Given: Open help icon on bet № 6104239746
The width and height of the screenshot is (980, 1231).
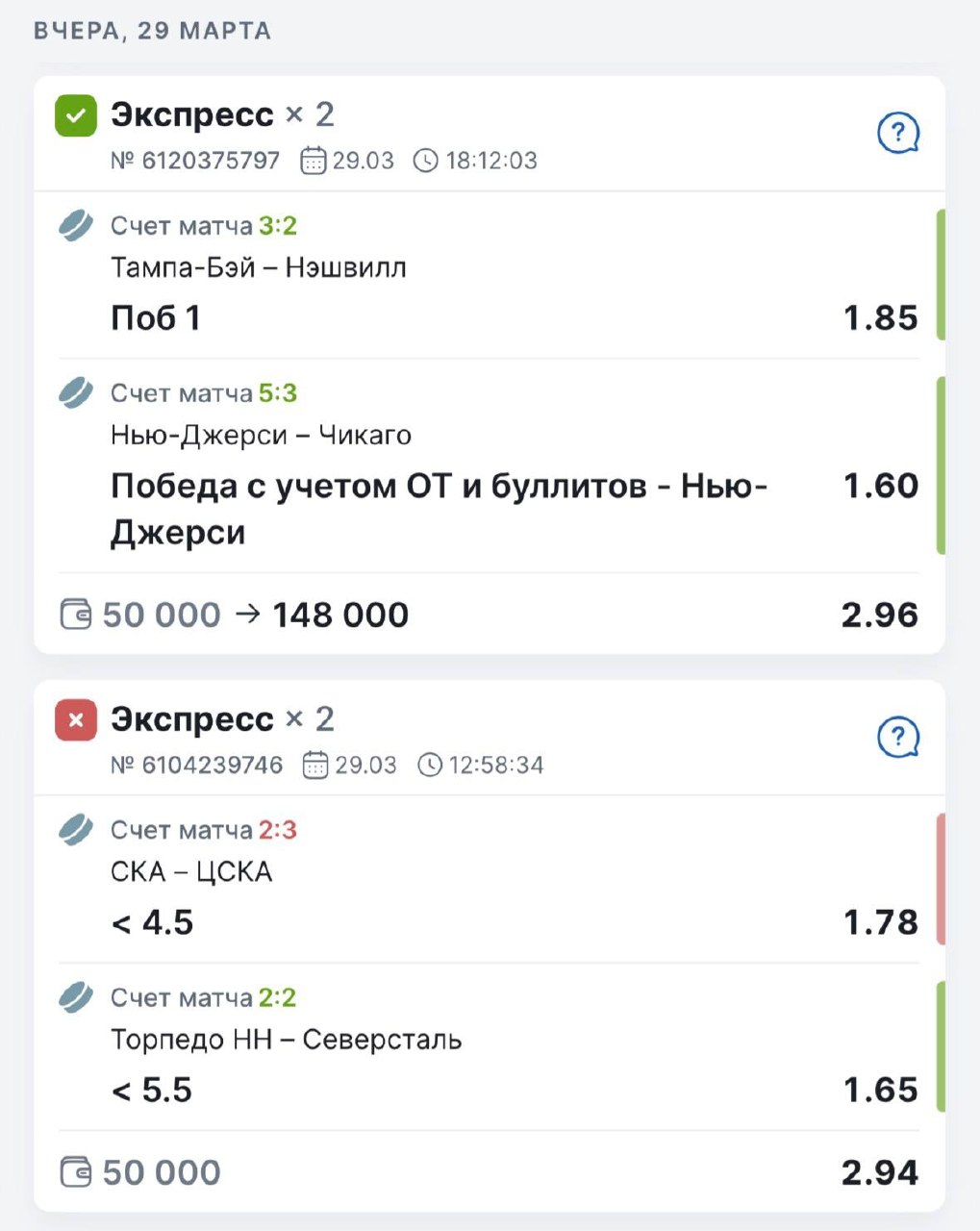Looking at the screenshot, I should click(898, 739).
